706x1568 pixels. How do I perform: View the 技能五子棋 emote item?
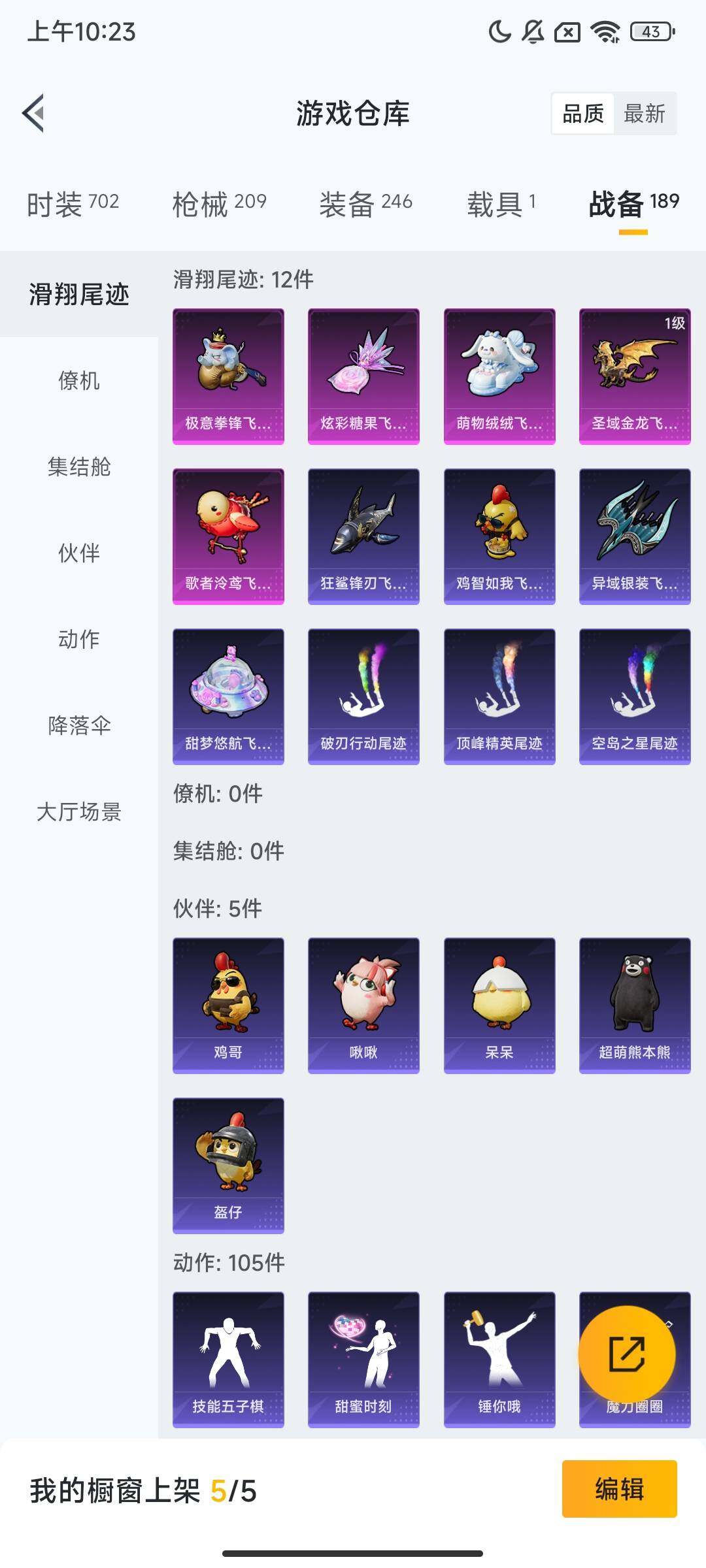click(x=228, y=1360)
